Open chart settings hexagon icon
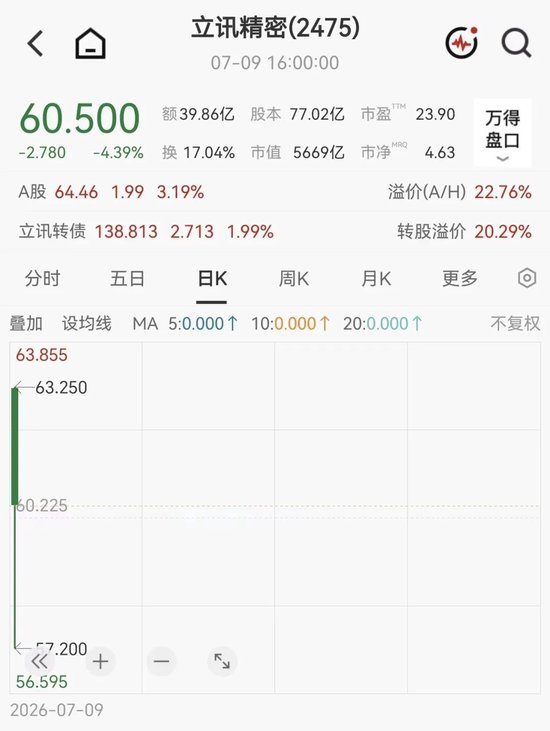Viewport: 550px width, 731px height. point(527,278)
